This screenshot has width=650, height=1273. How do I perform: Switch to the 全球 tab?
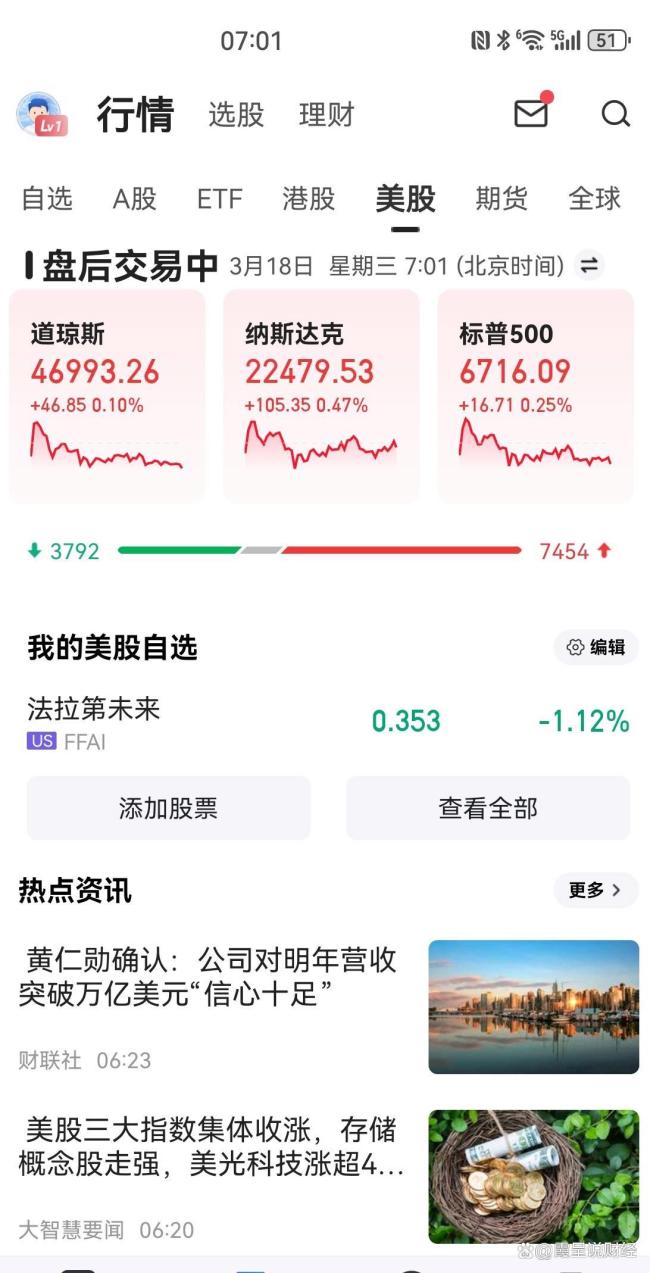click(x=595, y=199)
